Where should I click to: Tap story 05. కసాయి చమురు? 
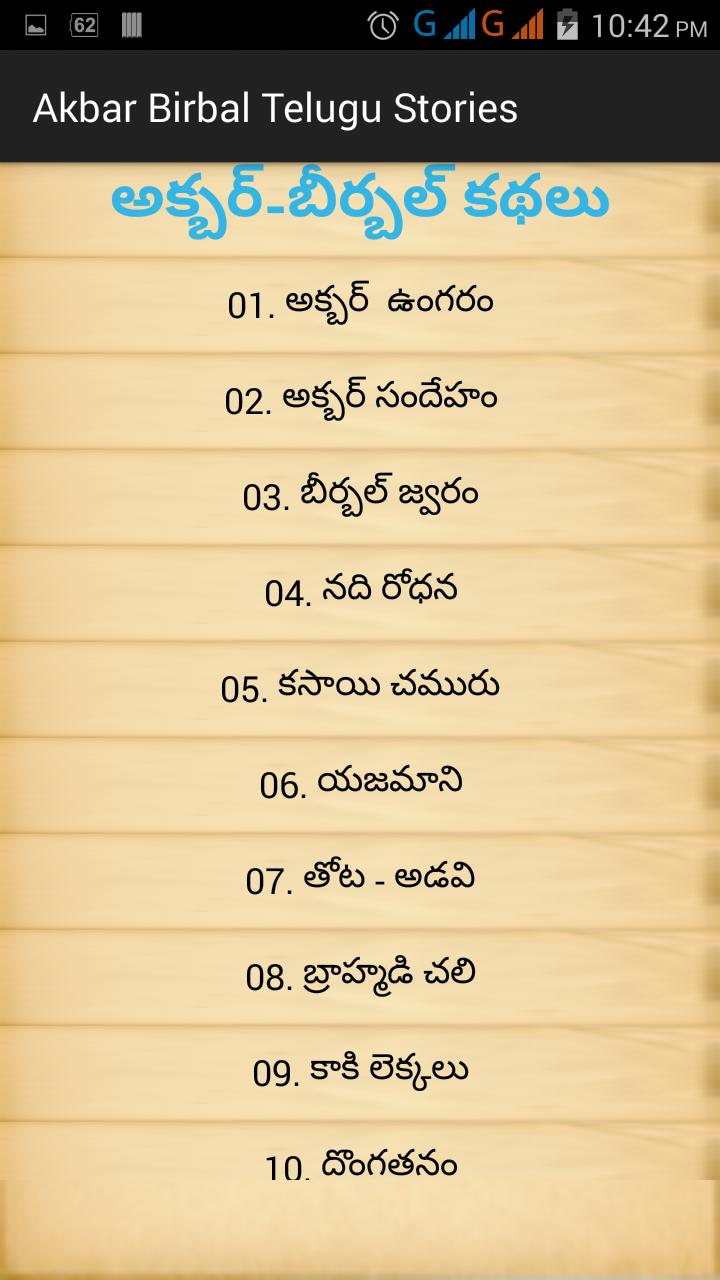[360, 687]
